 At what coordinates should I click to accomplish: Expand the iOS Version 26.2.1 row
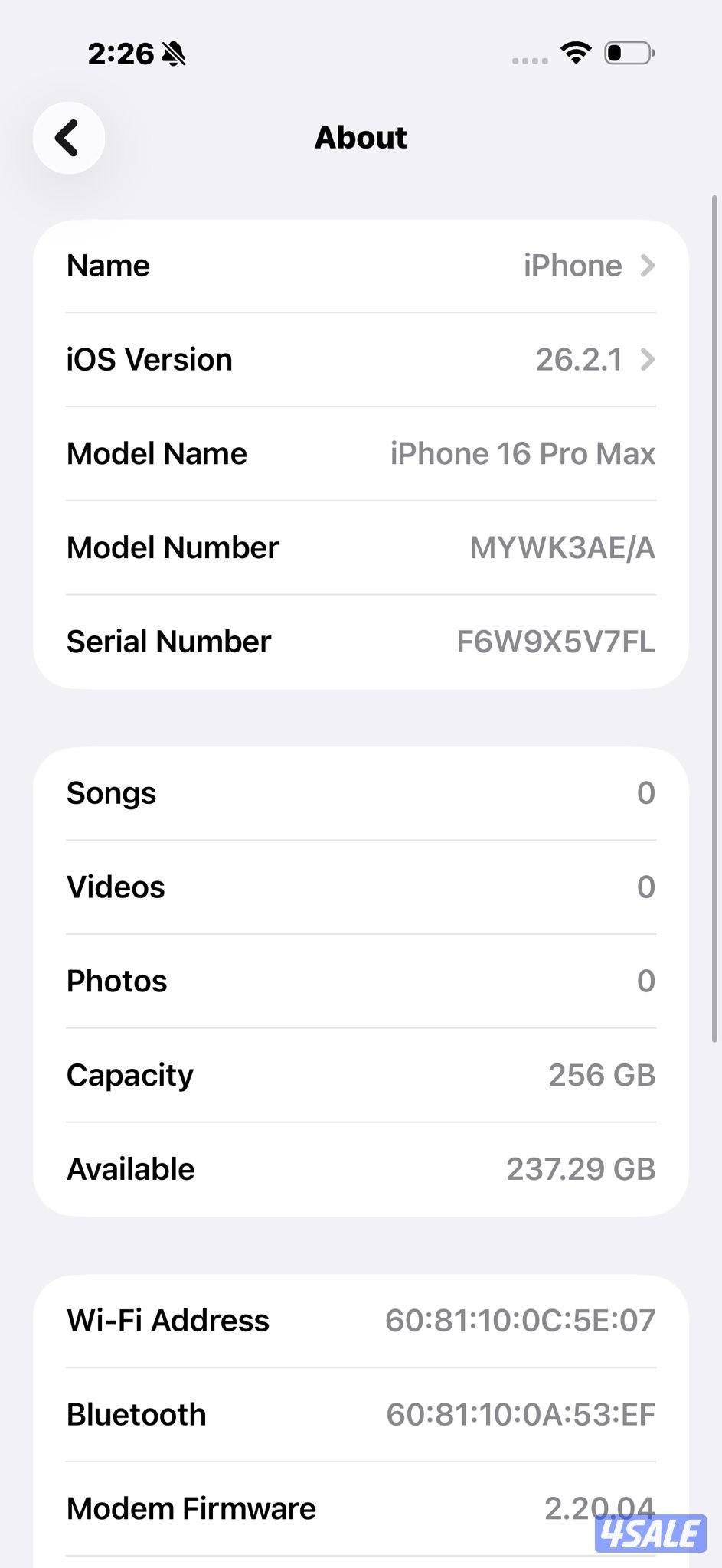coord(360,359)
